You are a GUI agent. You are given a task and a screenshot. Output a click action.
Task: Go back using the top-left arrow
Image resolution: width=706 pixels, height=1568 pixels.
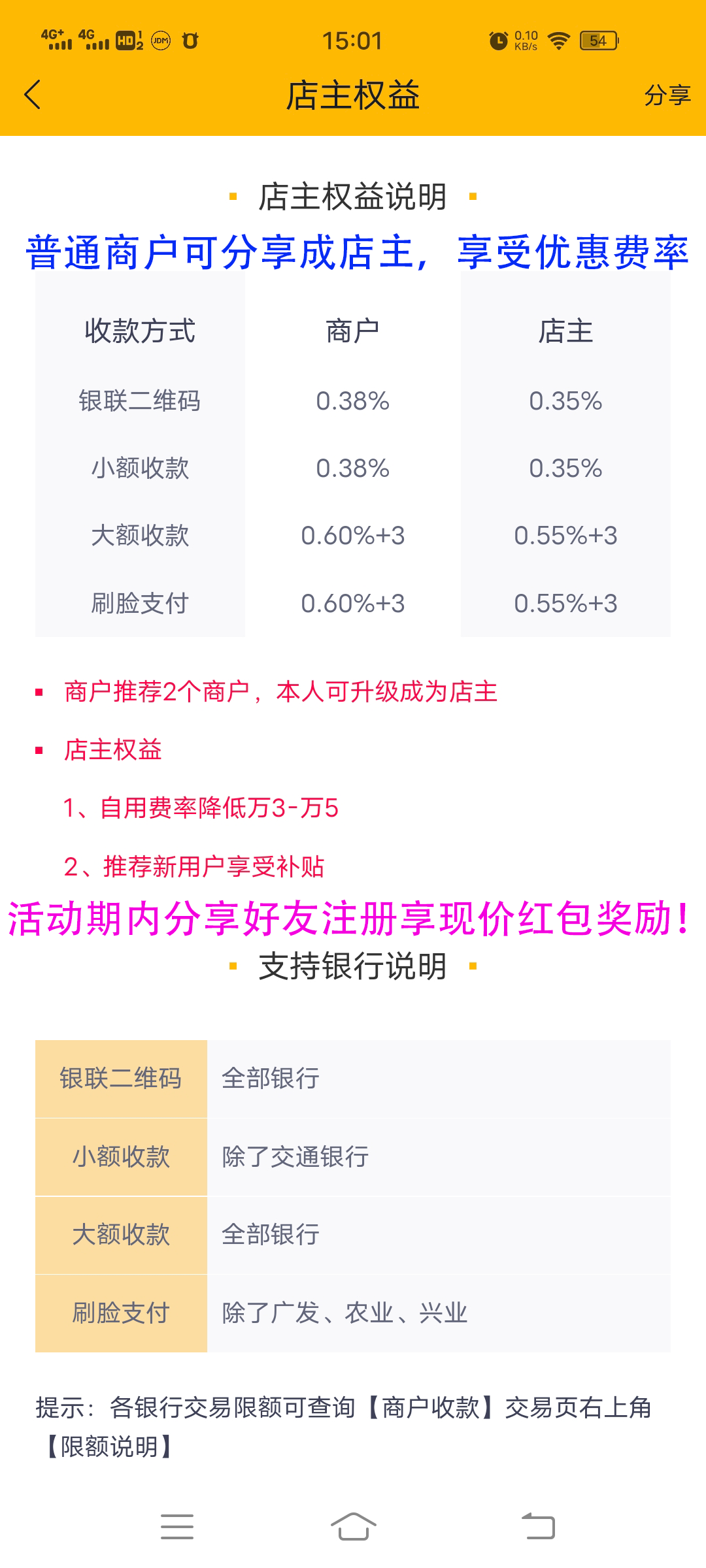click(x=32, y=95)
